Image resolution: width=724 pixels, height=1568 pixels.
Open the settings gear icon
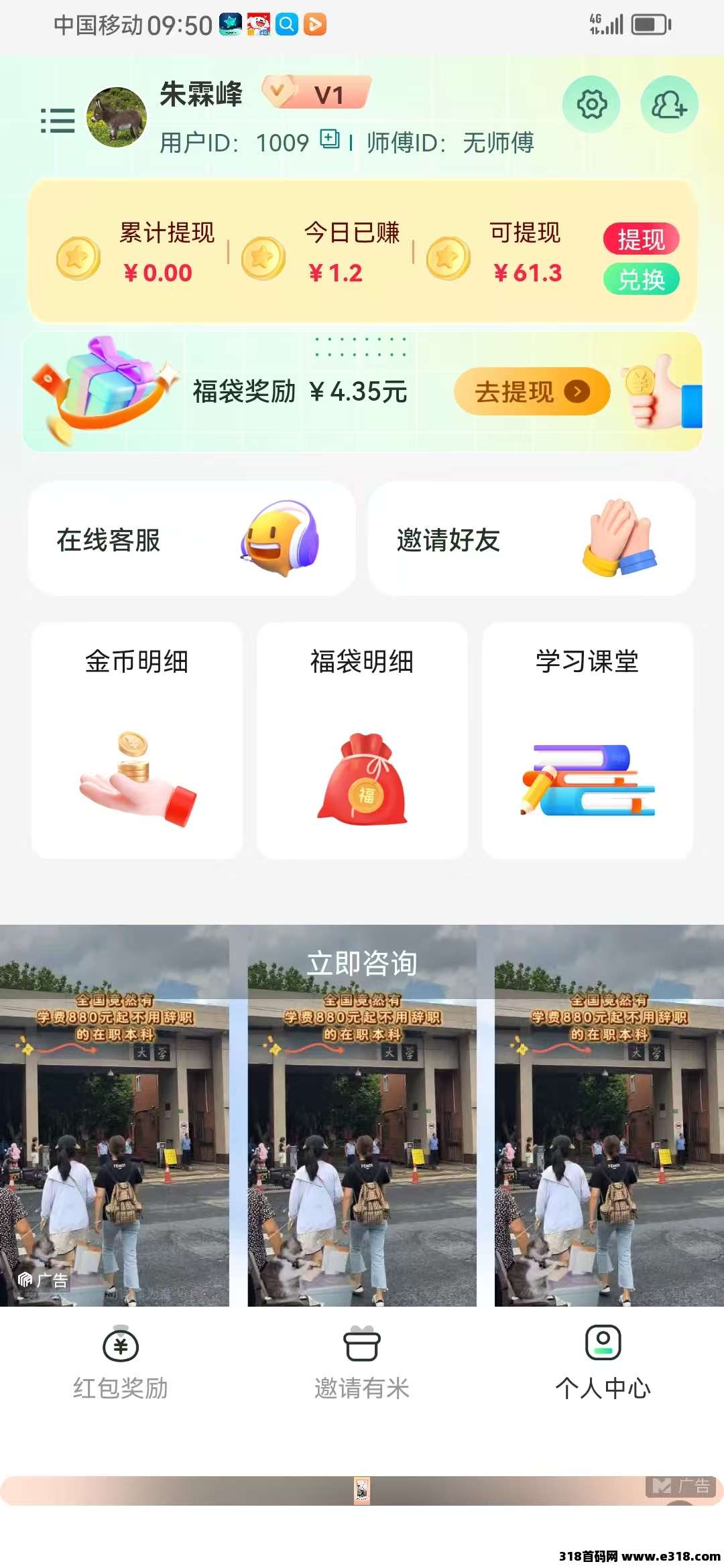[591, 105]
